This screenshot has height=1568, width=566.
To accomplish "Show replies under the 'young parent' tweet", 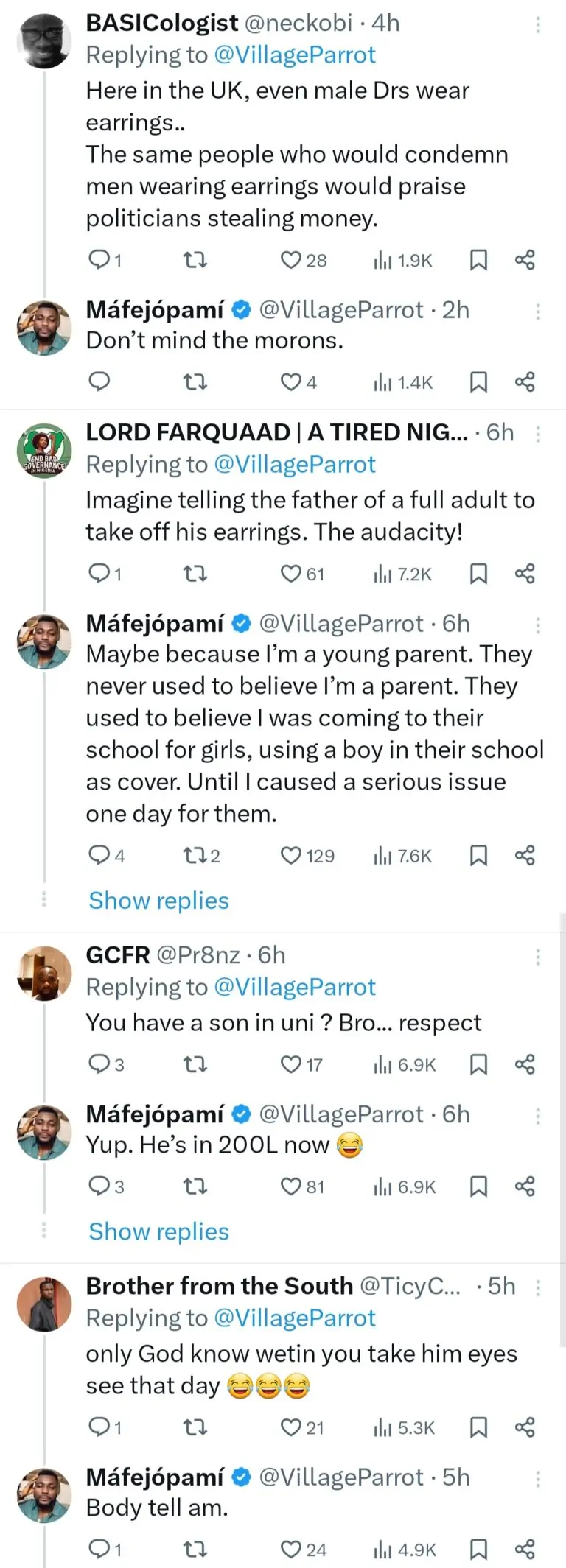I will coord(158,901).
